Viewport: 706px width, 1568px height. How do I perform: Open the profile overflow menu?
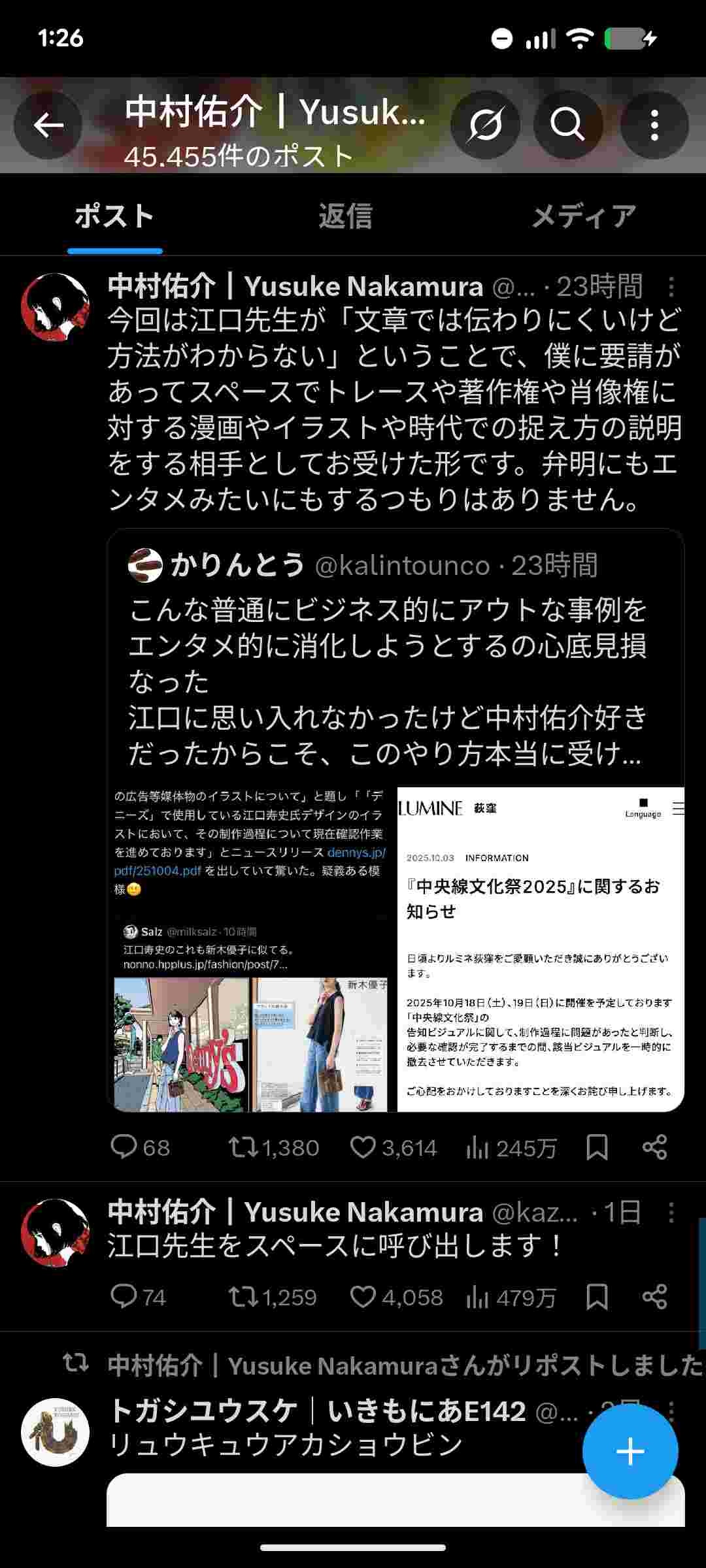(x=654, y=125)
